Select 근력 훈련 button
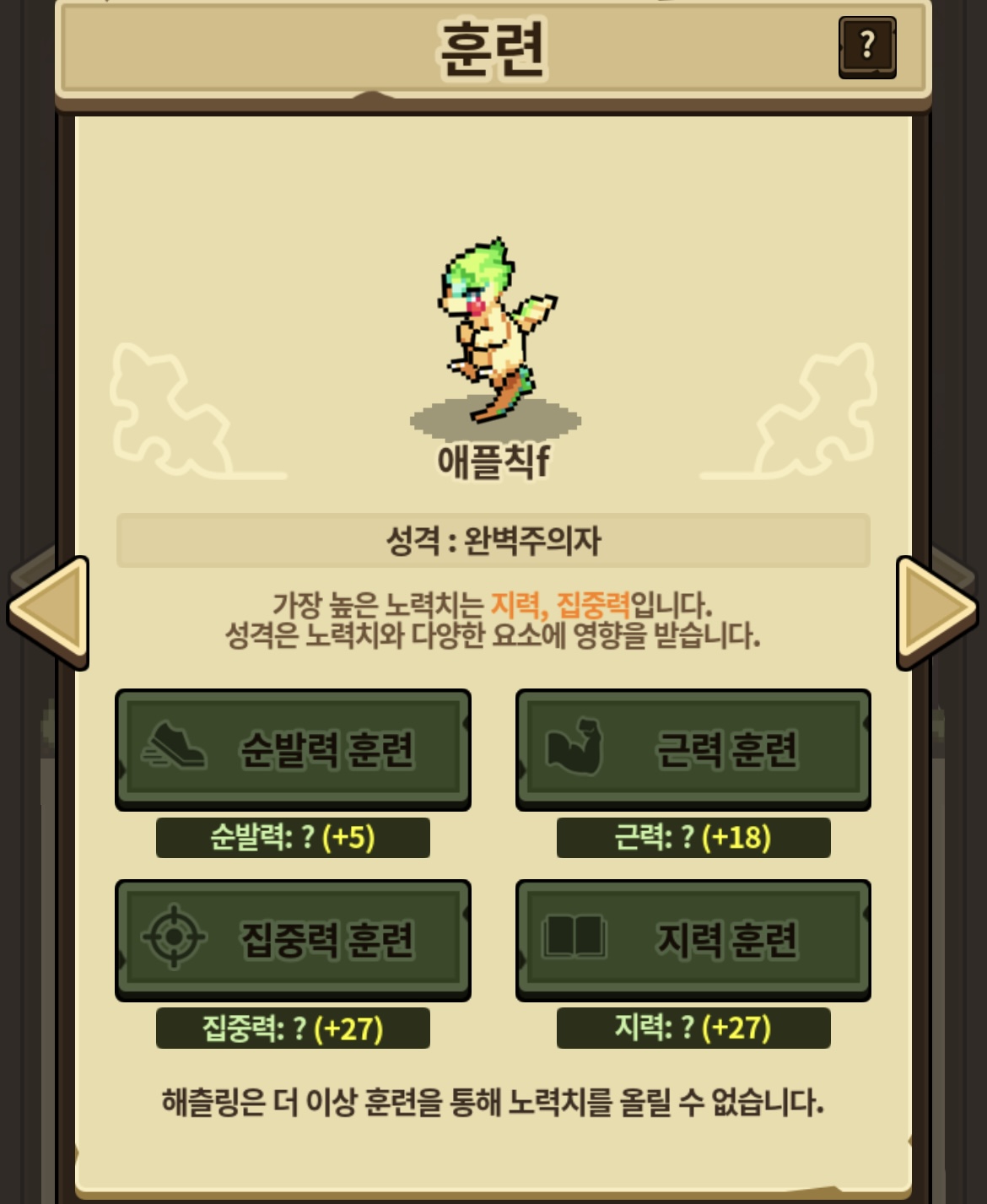This screenshot has height=1204, width=987. coord(693,748)
